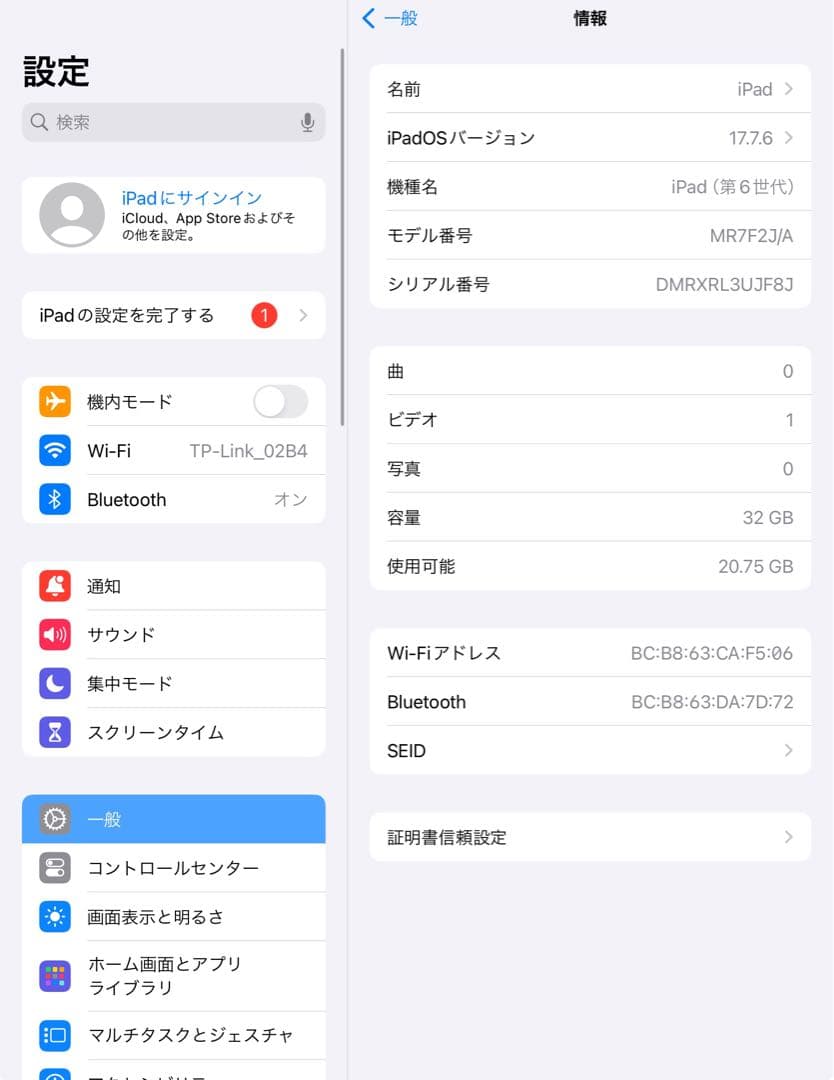Select the blue Wi-Fi icon in sidebar

(x=54, y=450)
